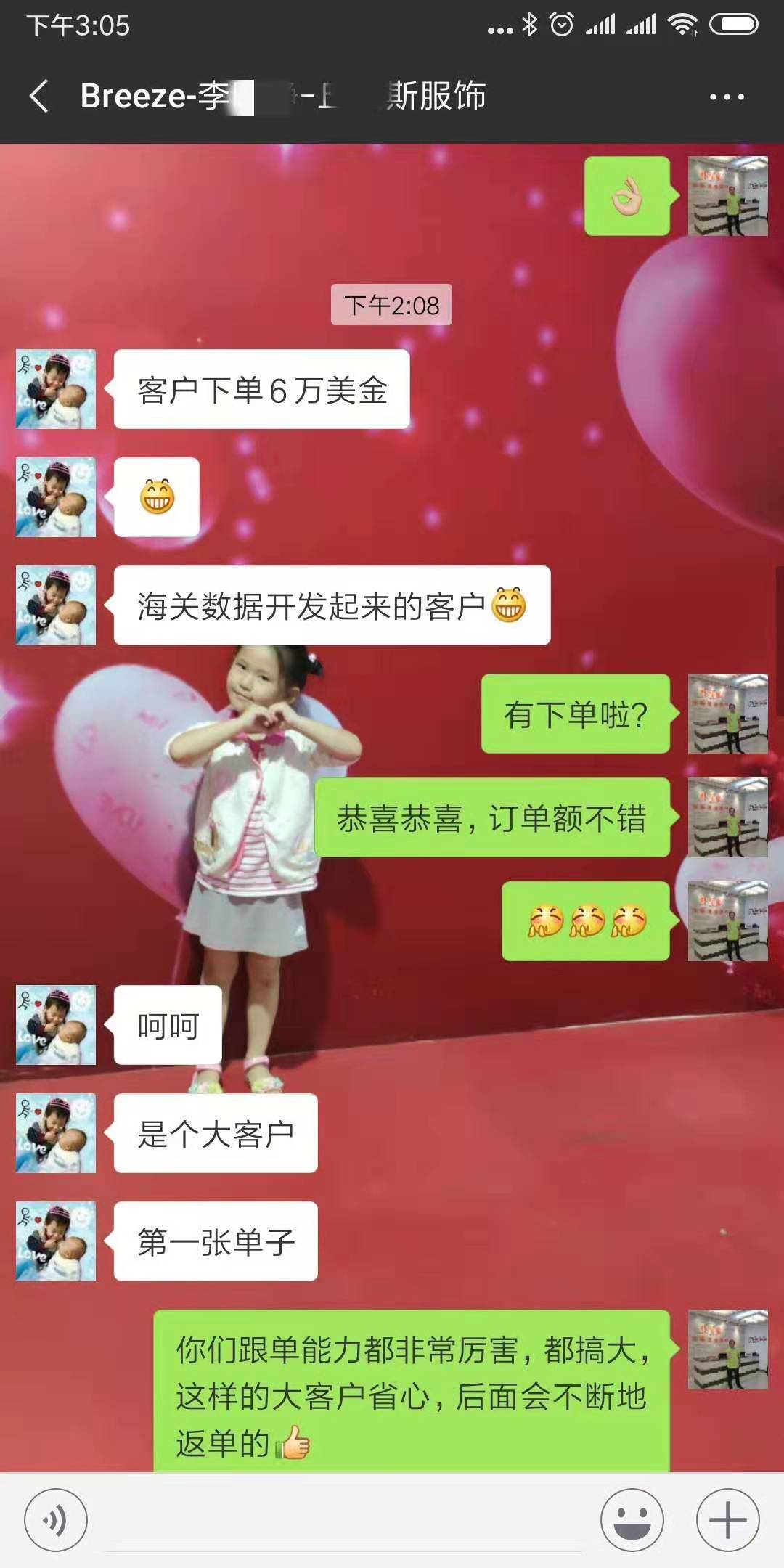The height and width of the screenshot is (1568, 784).
Task: Focus the message text field
Action: click(343, 1521)
